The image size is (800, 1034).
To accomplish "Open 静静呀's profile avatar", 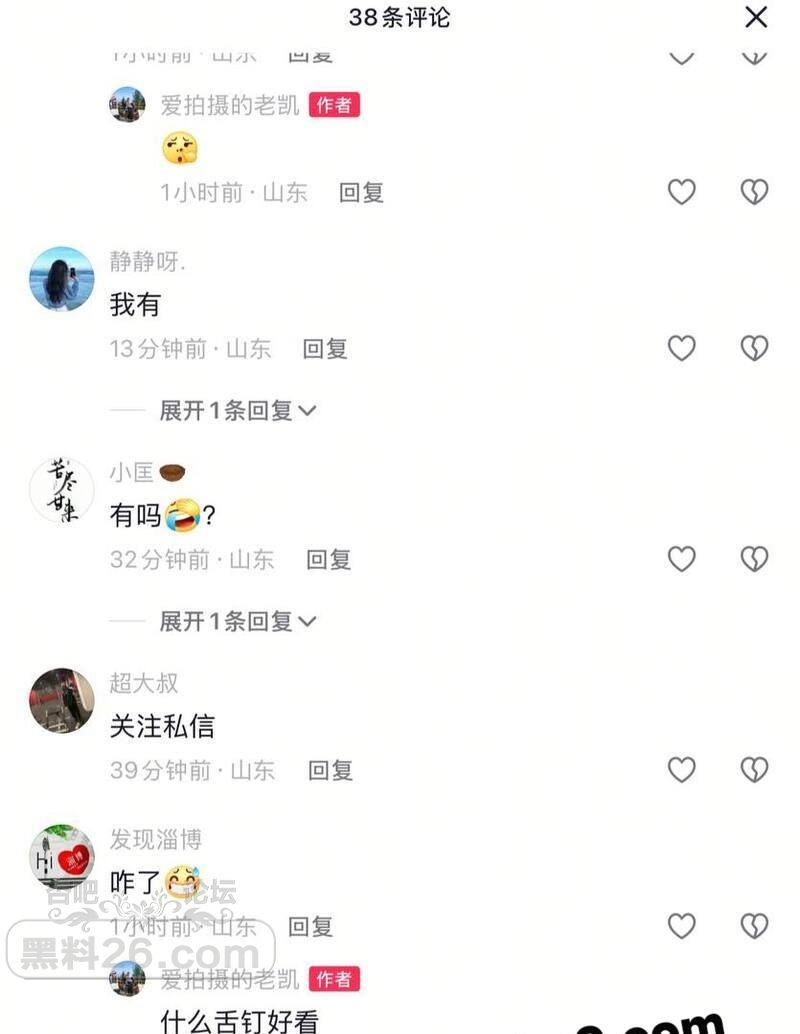I will click(62, 279).
